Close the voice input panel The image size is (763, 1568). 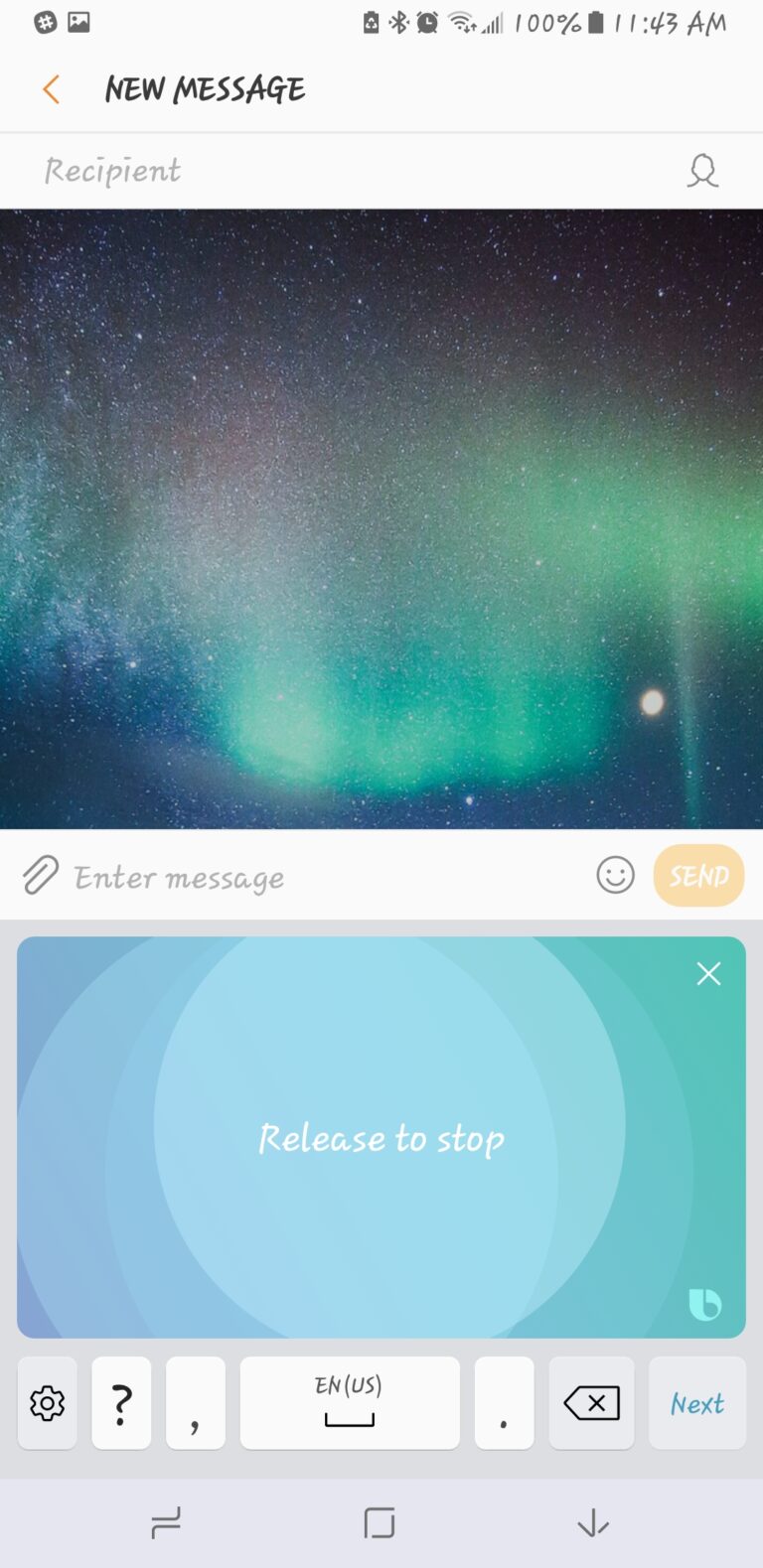click(x=708, y=973)
